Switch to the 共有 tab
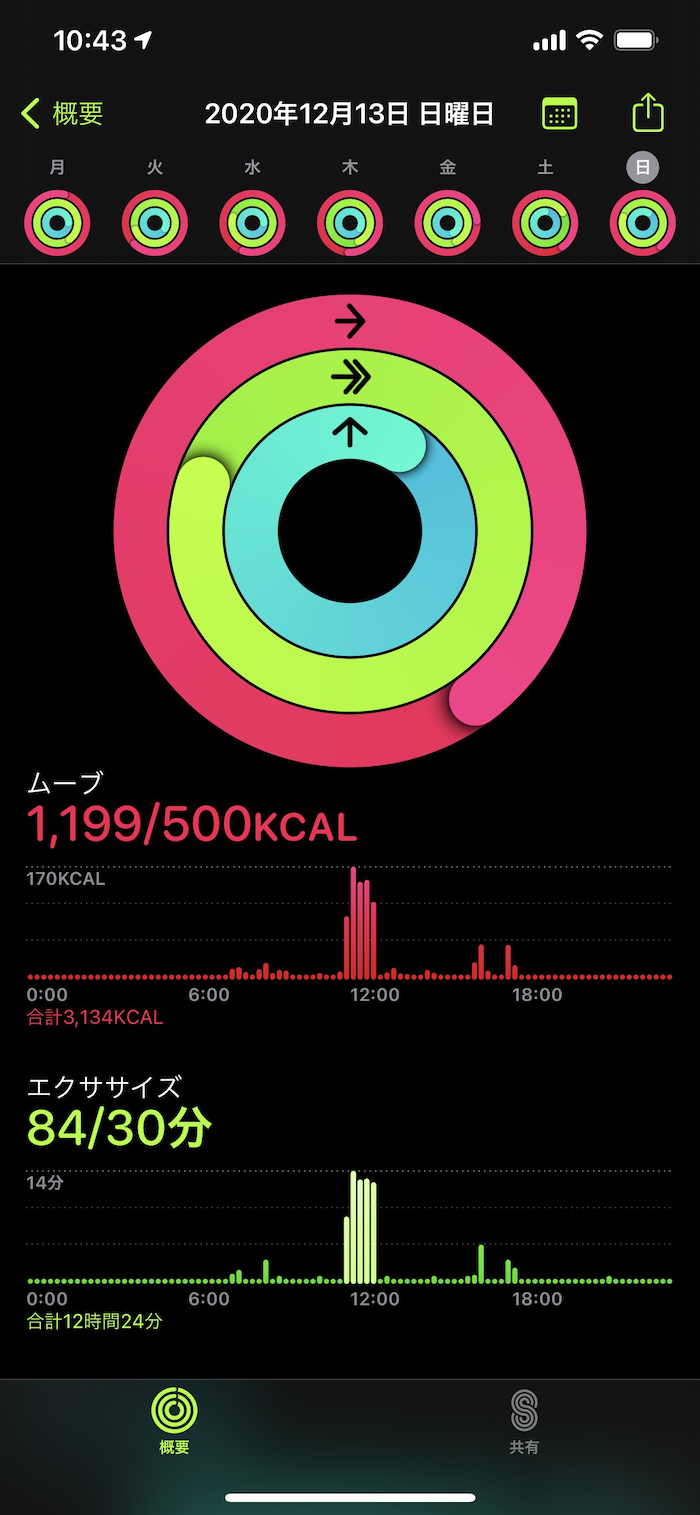Image resolution: width=700 pixels, height=1515 pixels. pyautogui.click(x=524, y=1421)
